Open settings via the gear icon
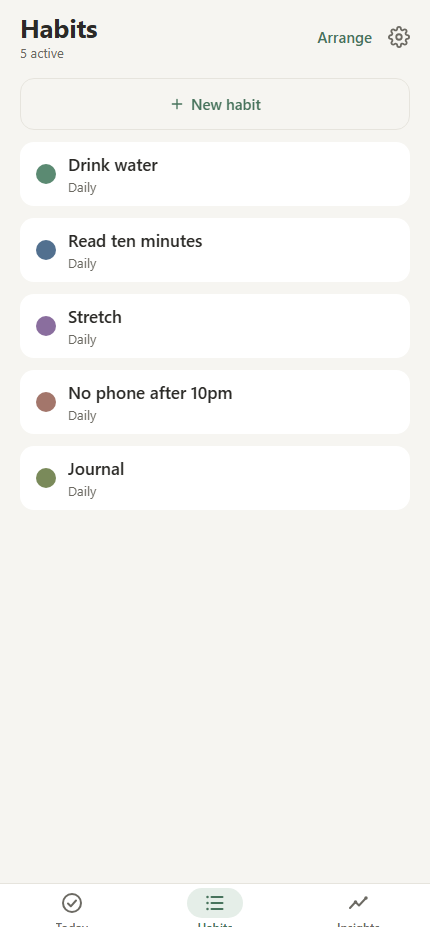This screenshot has height=932, width=430. click(398, 37)
